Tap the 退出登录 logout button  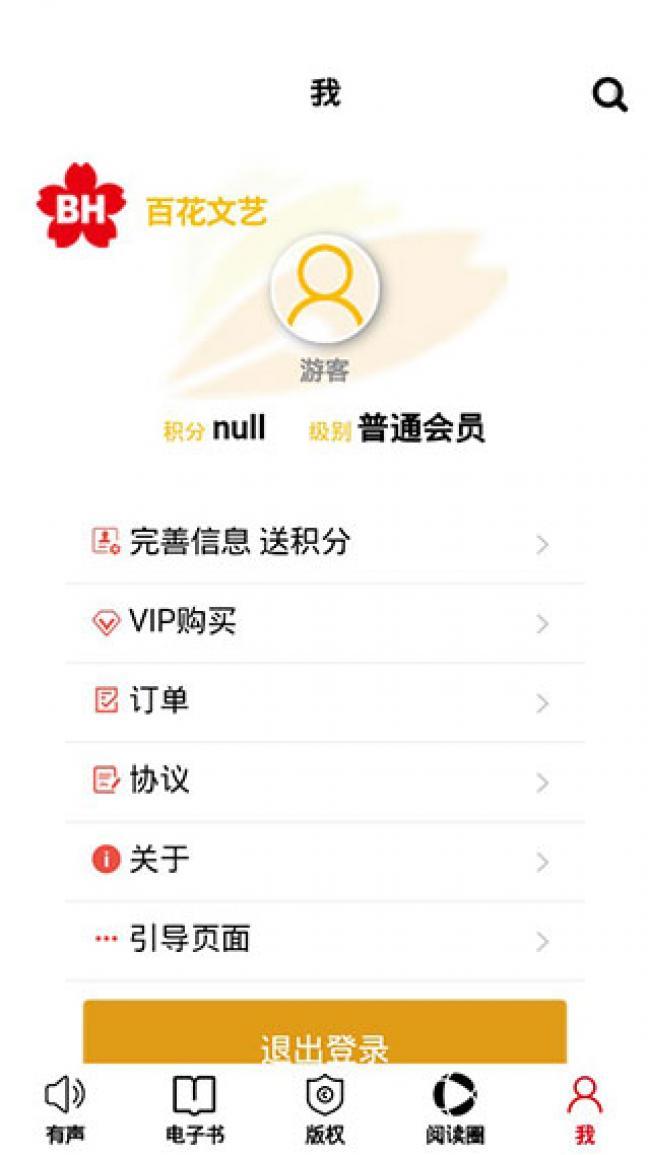pos(325,1035)
